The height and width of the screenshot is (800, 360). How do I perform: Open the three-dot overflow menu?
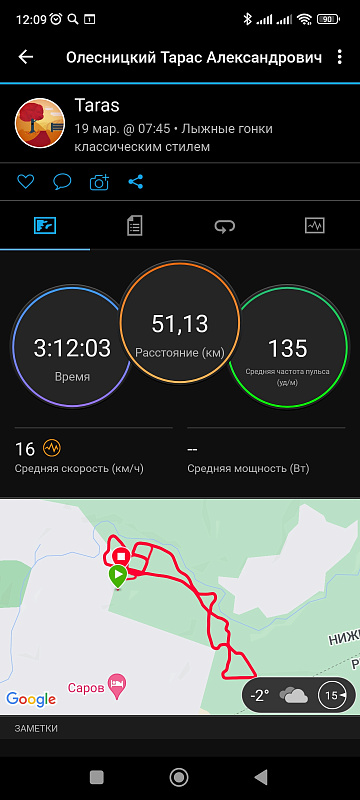(340, 57)
